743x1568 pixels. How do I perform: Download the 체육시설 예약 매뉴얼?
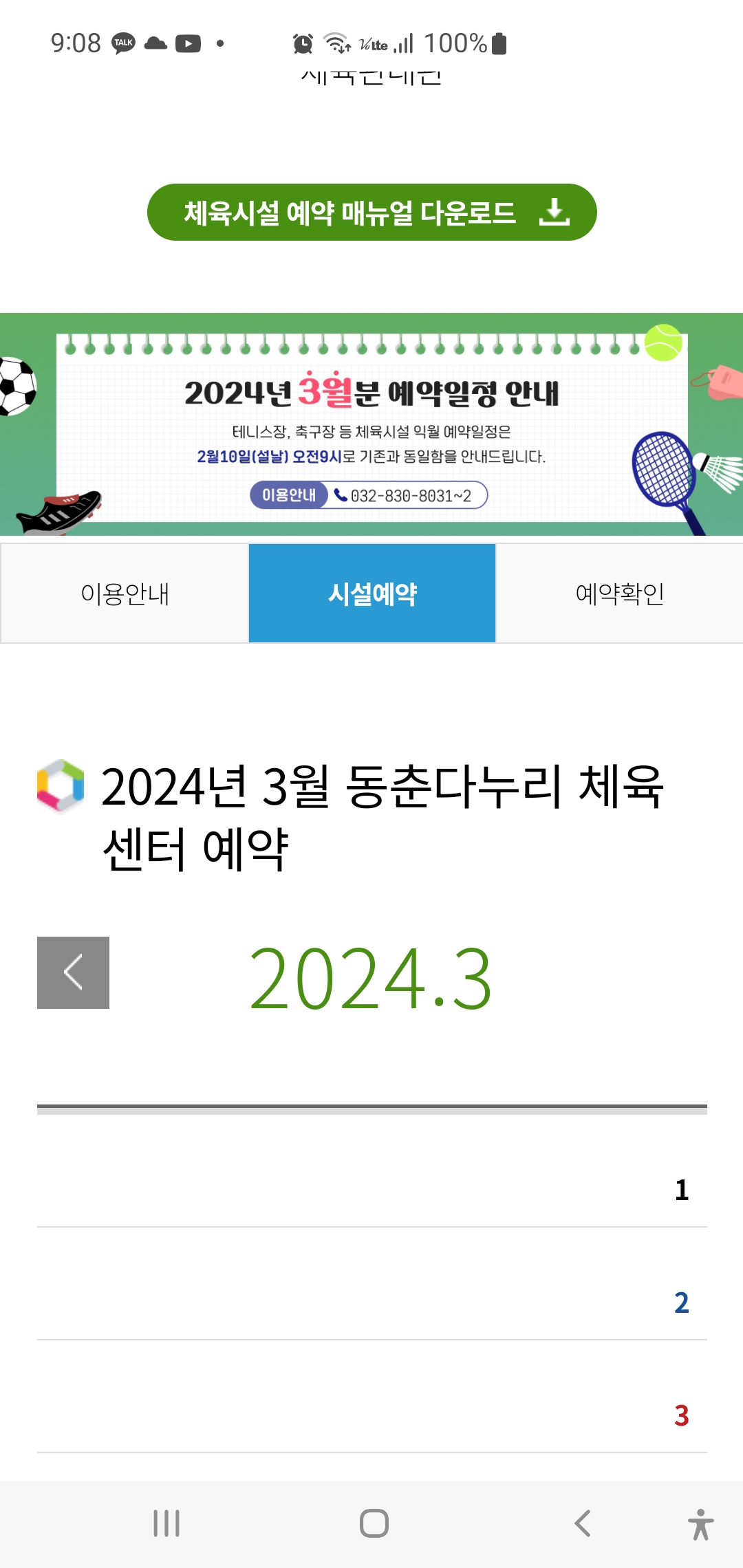click(371, 212)
